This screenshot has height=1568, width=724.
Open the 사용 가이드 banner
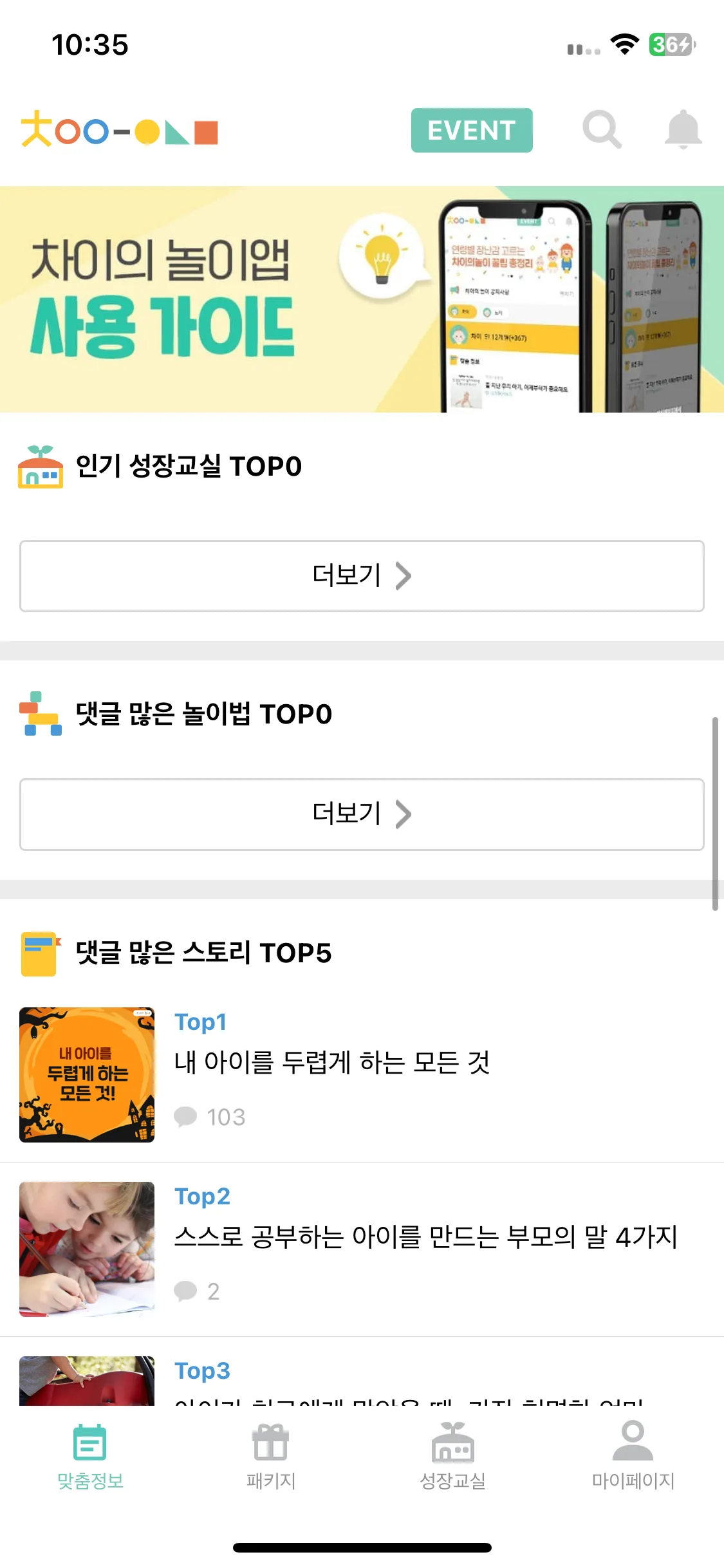[362, 299]
